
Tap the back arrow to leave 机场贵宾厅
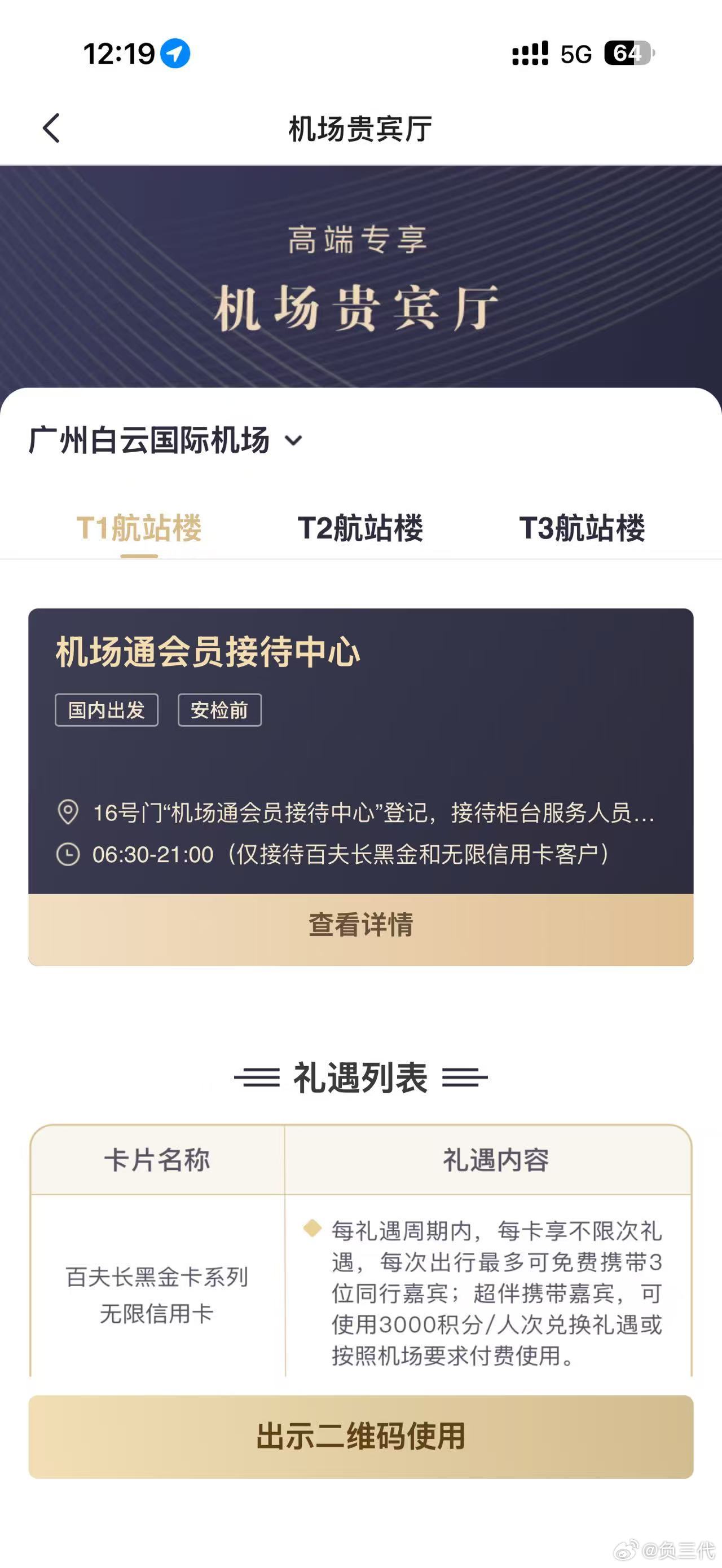(51, 128)
